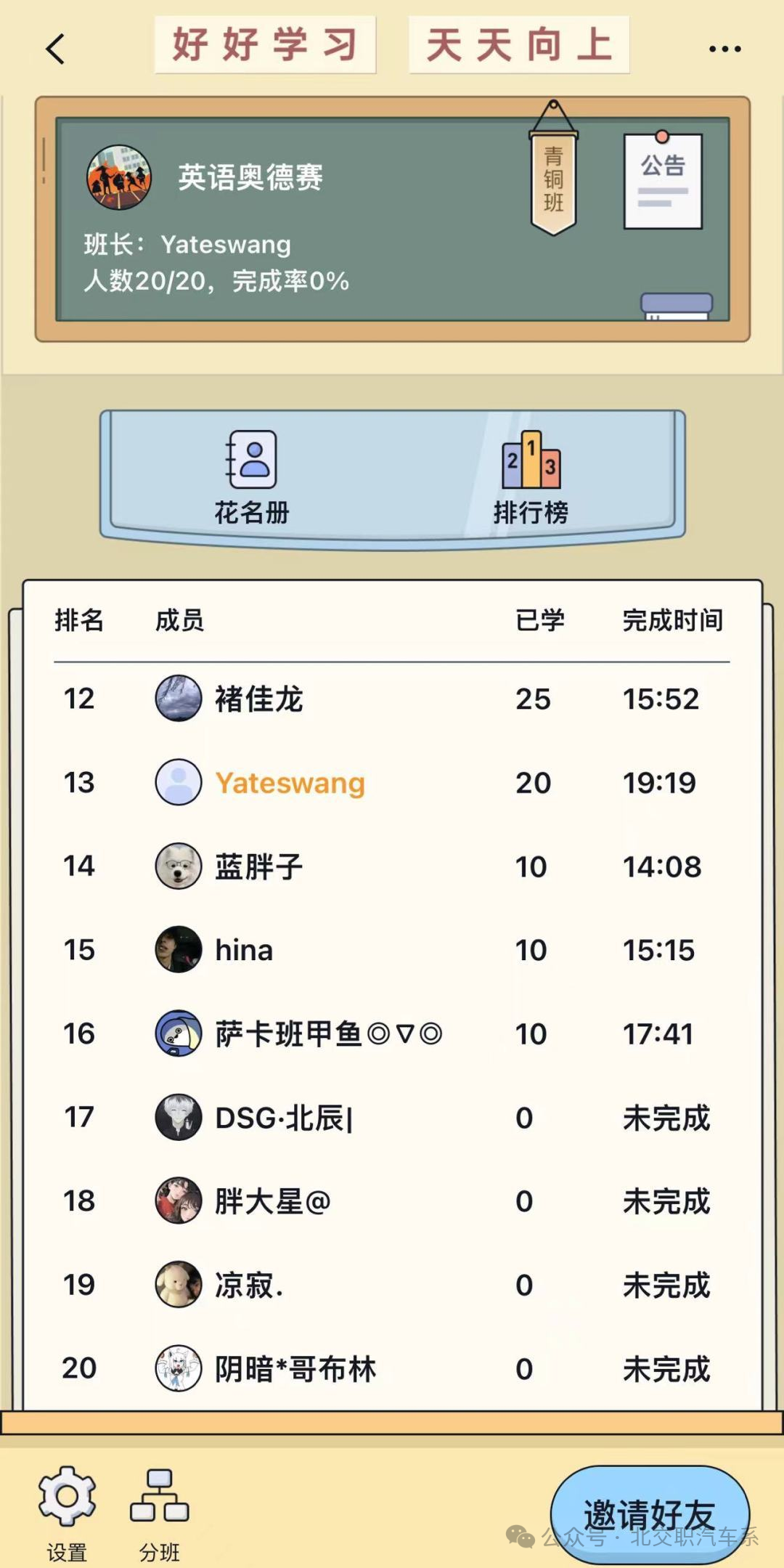The image size is (784, 1568).
Task: Open the three-dot overflow menu
Action: [724, 49]
